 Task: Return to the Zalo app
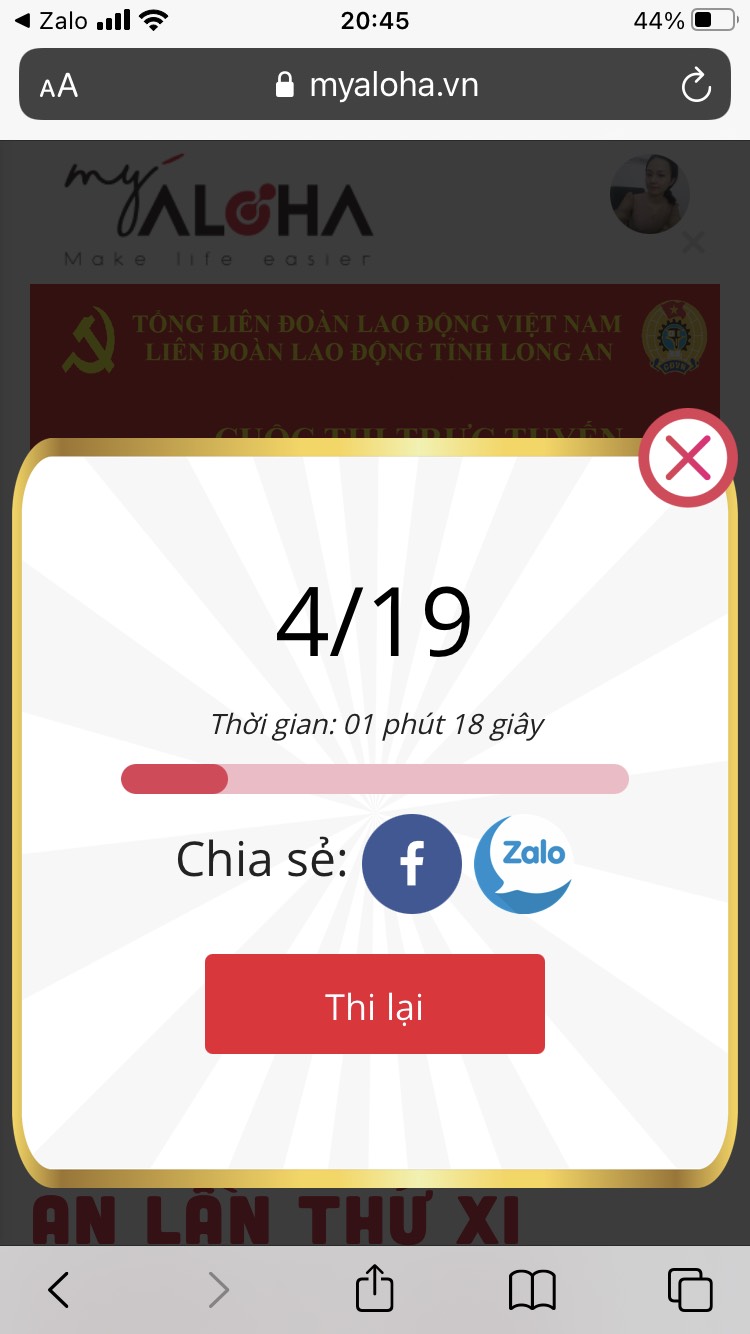50,20
